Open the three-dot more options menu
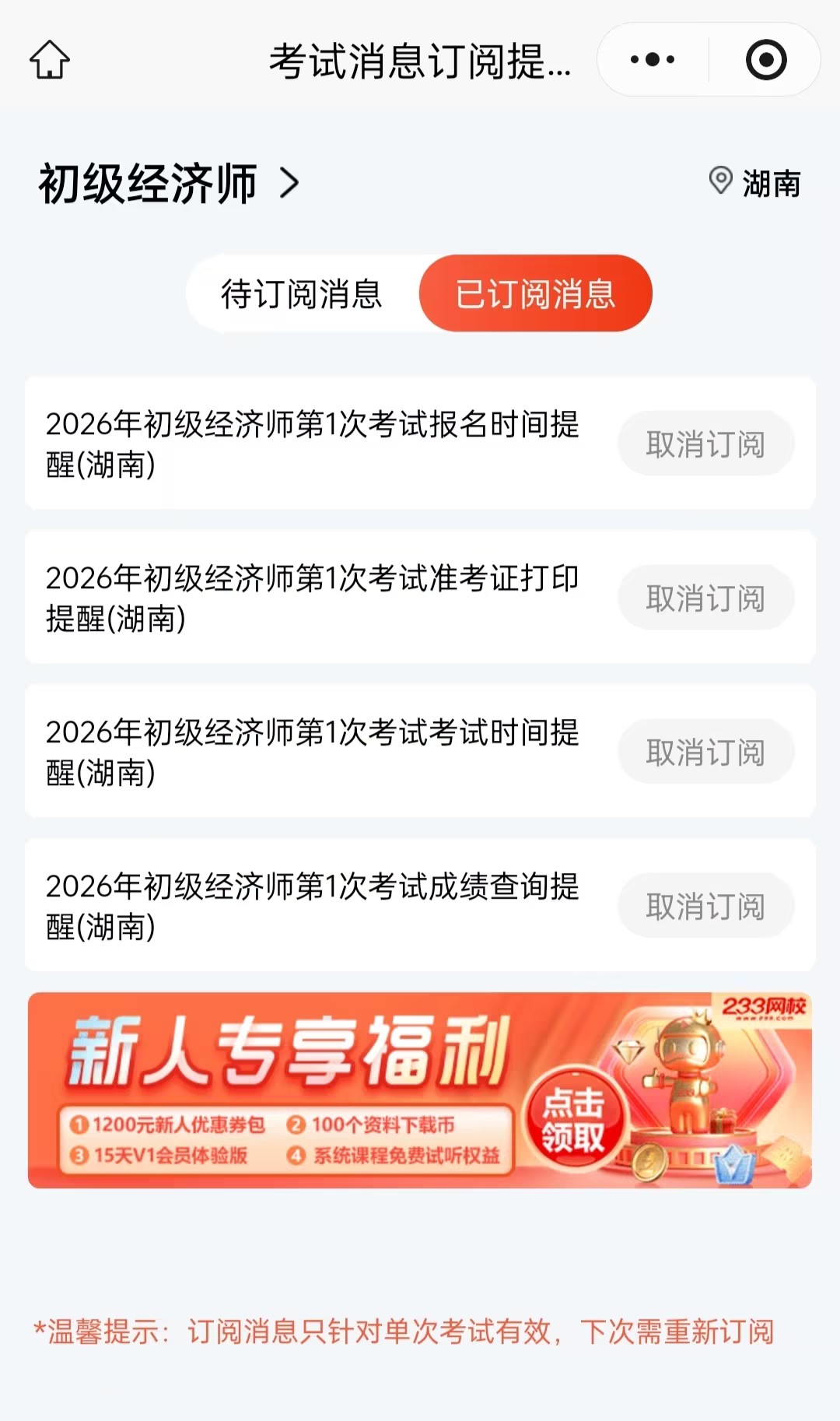This screenshot has width=840, height=1421. (x=652, y=58)
